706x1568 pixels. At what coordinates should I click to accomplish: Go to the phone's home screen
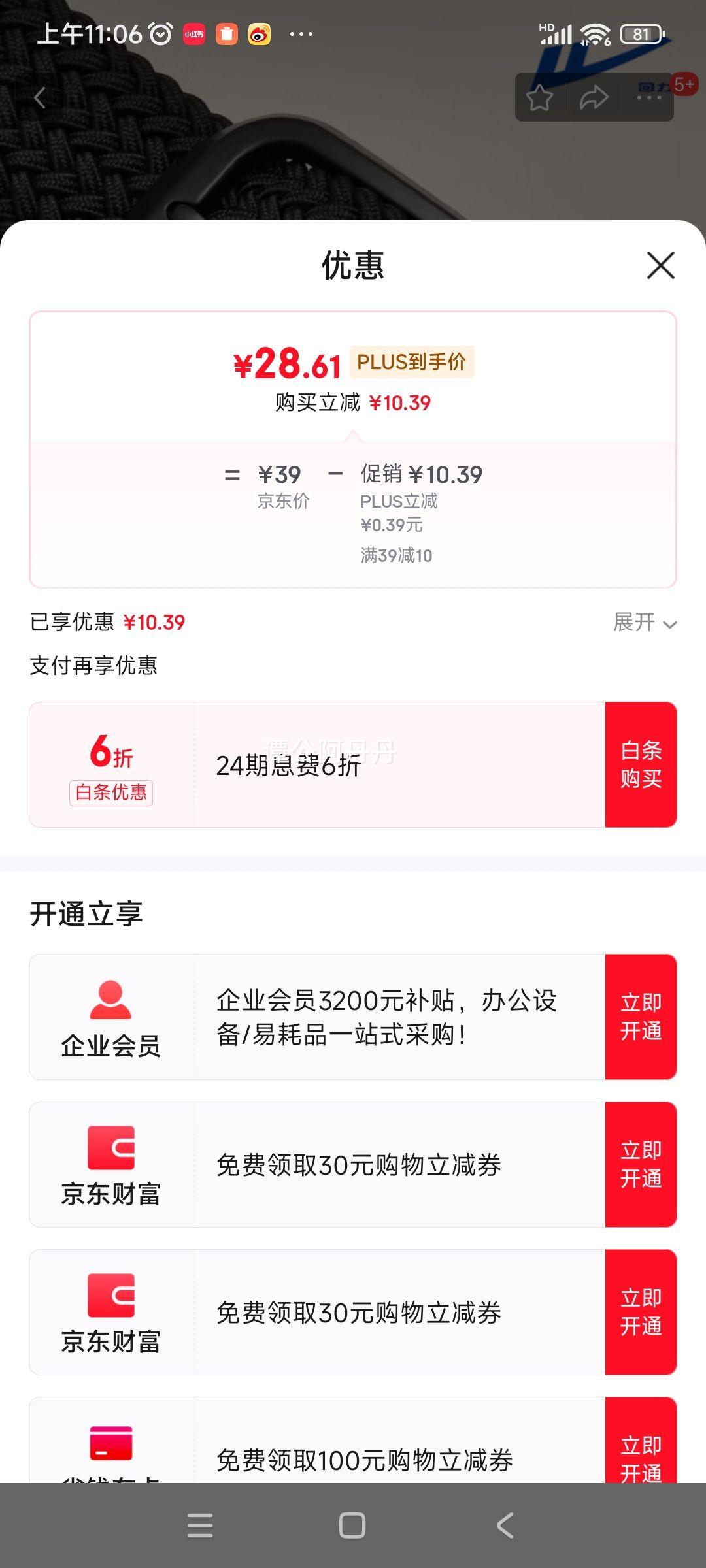(x=352, y=1526)
